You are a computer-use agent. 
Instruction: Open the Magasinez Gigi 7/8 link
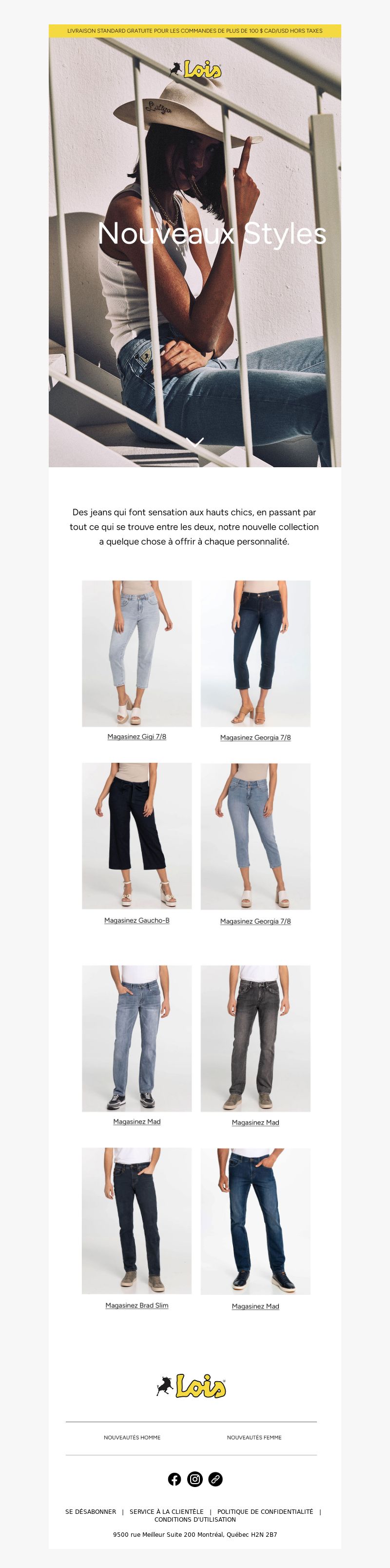tap(137, 736)
